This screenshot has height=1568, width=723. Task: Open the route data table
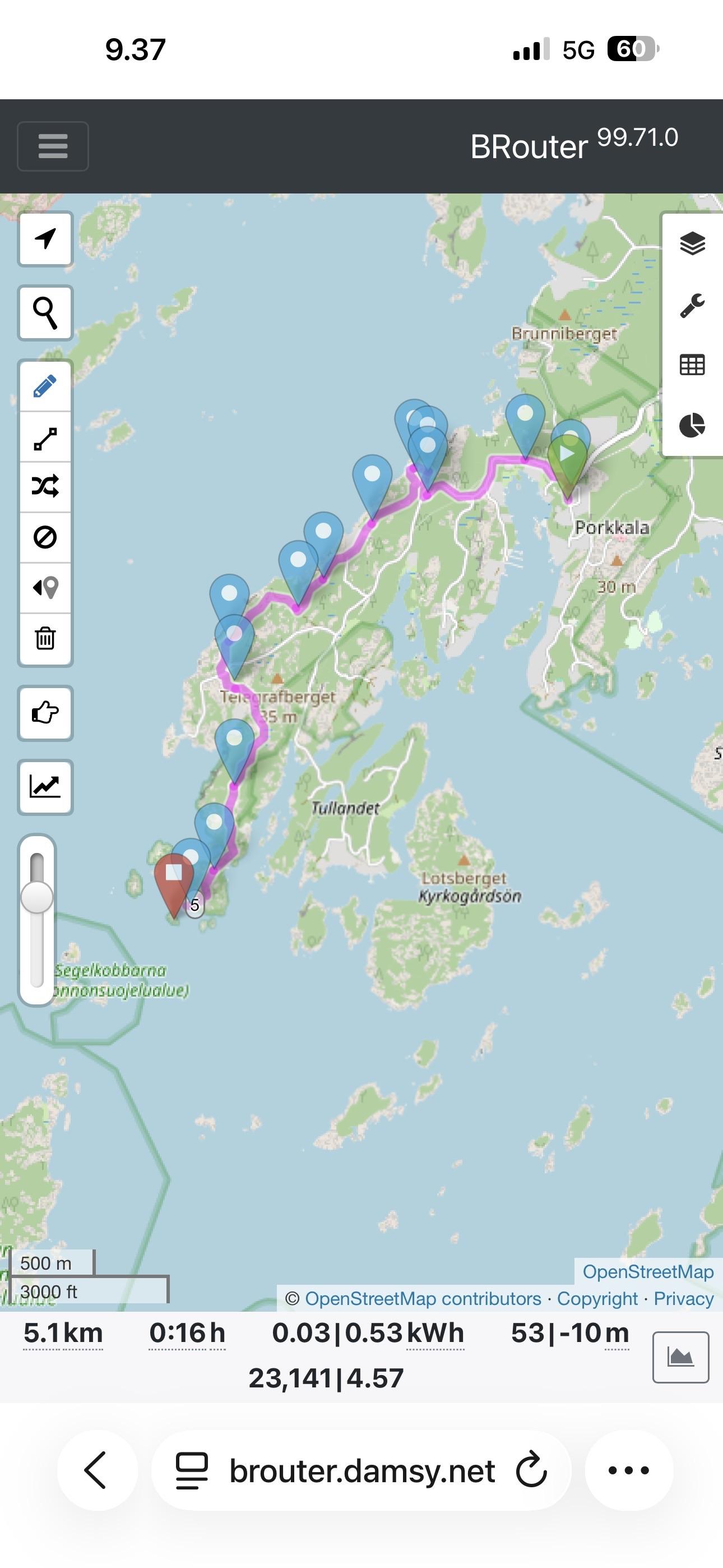pyautogui.click(x=692, y=365)
